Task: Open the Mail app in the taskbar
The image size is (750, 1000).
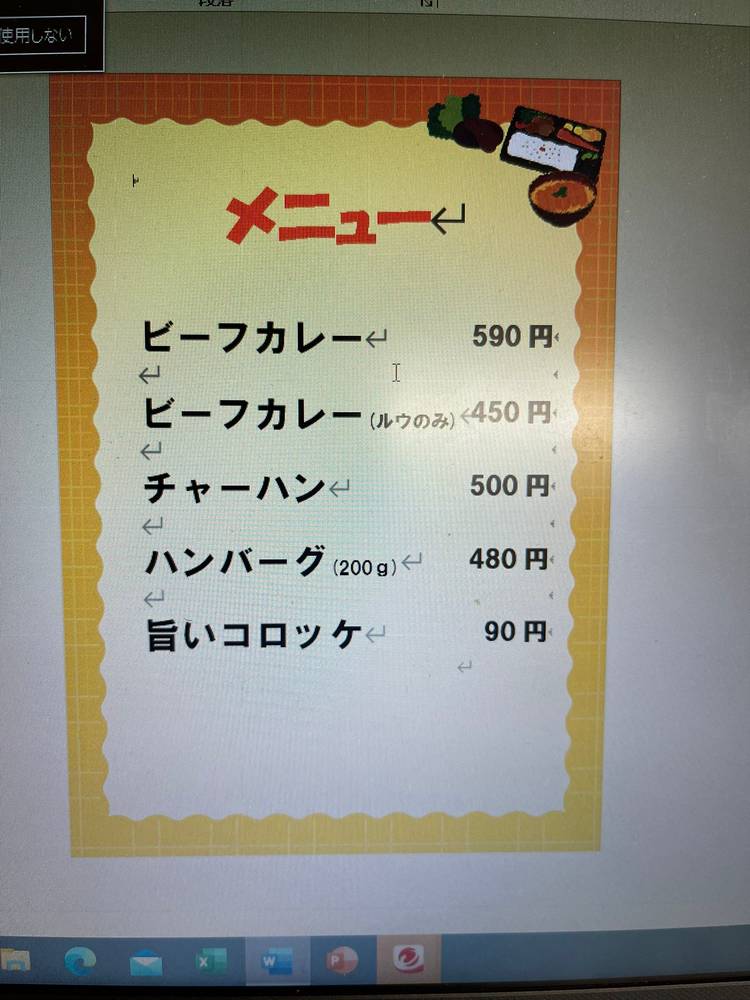Action: tap(146, 964)
